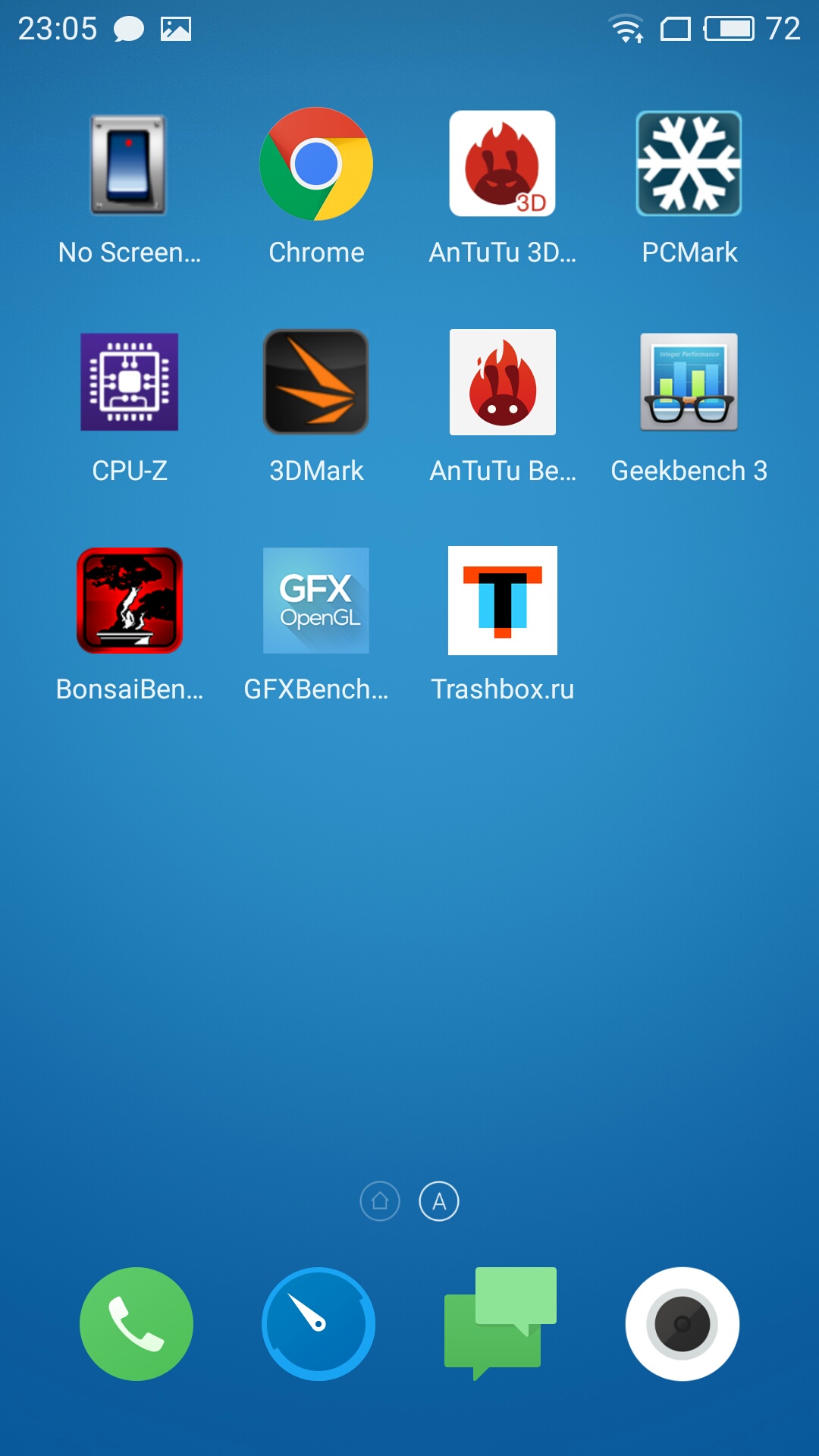Image resolution: width=819 pixels, height=1456 pixels.
Task: Switch to the A page indicator
Action: pyautogui.click(x=439, y=1201)
